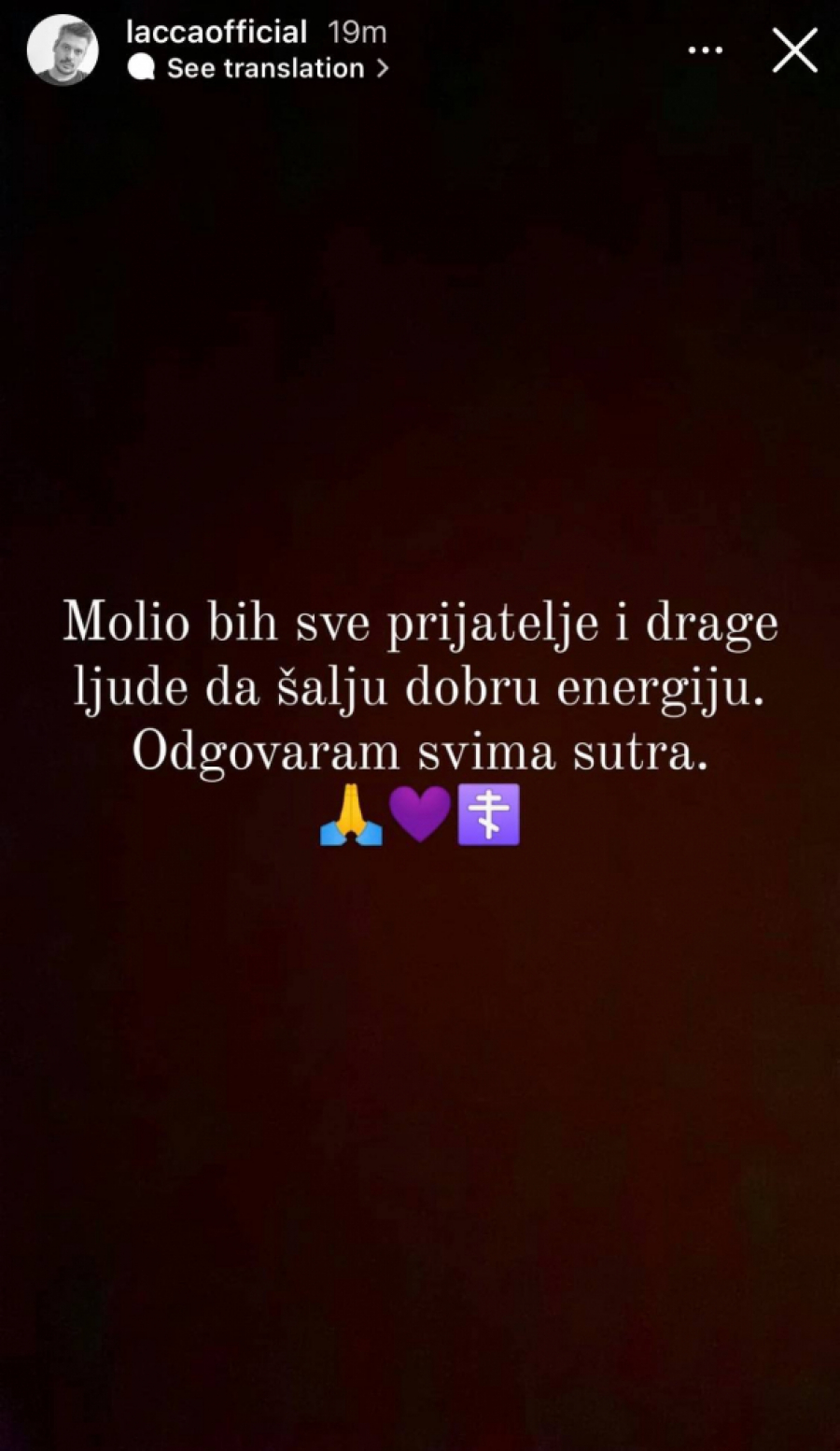Tap See translation link

point(265,68)
